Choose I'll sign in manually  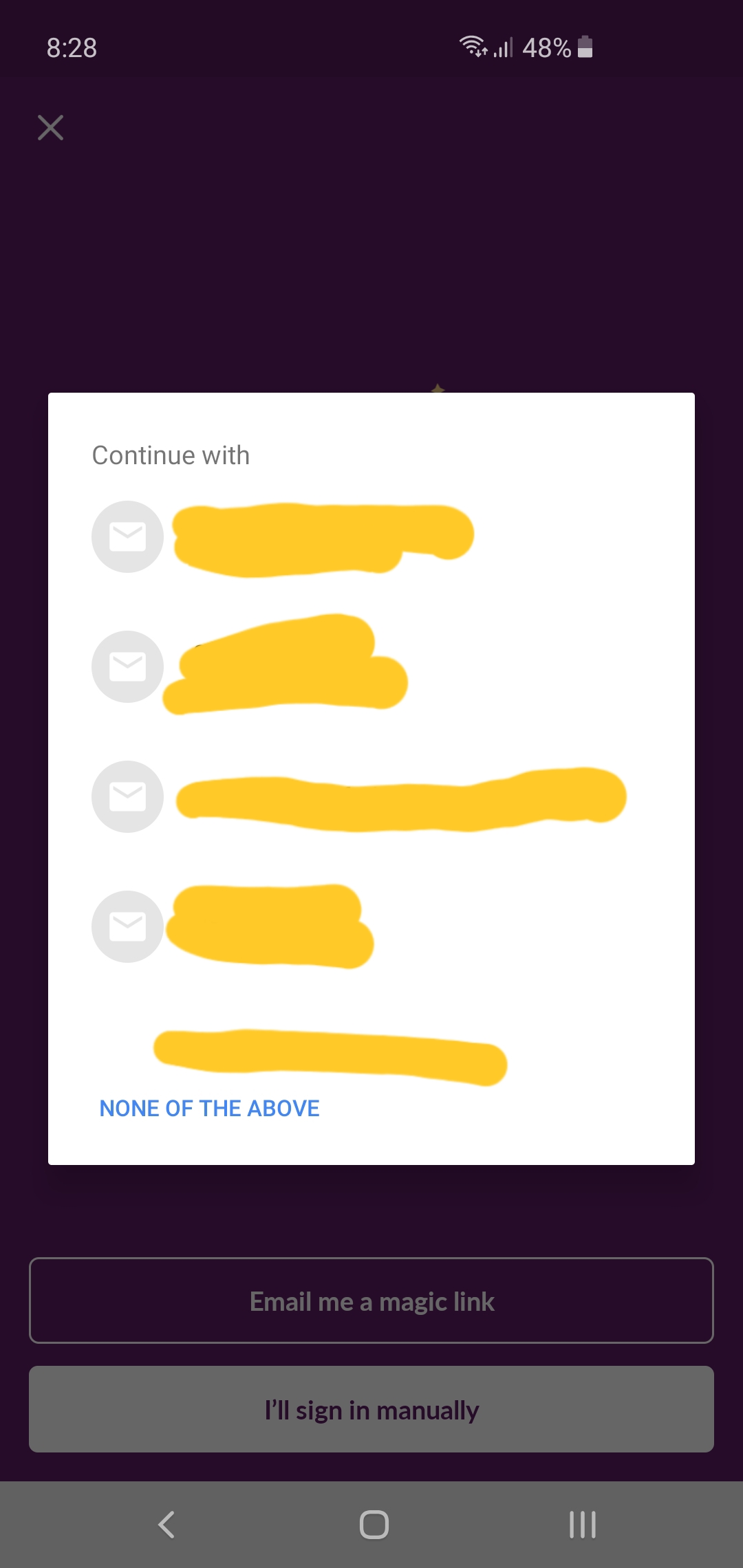(x=371, y=1410)
